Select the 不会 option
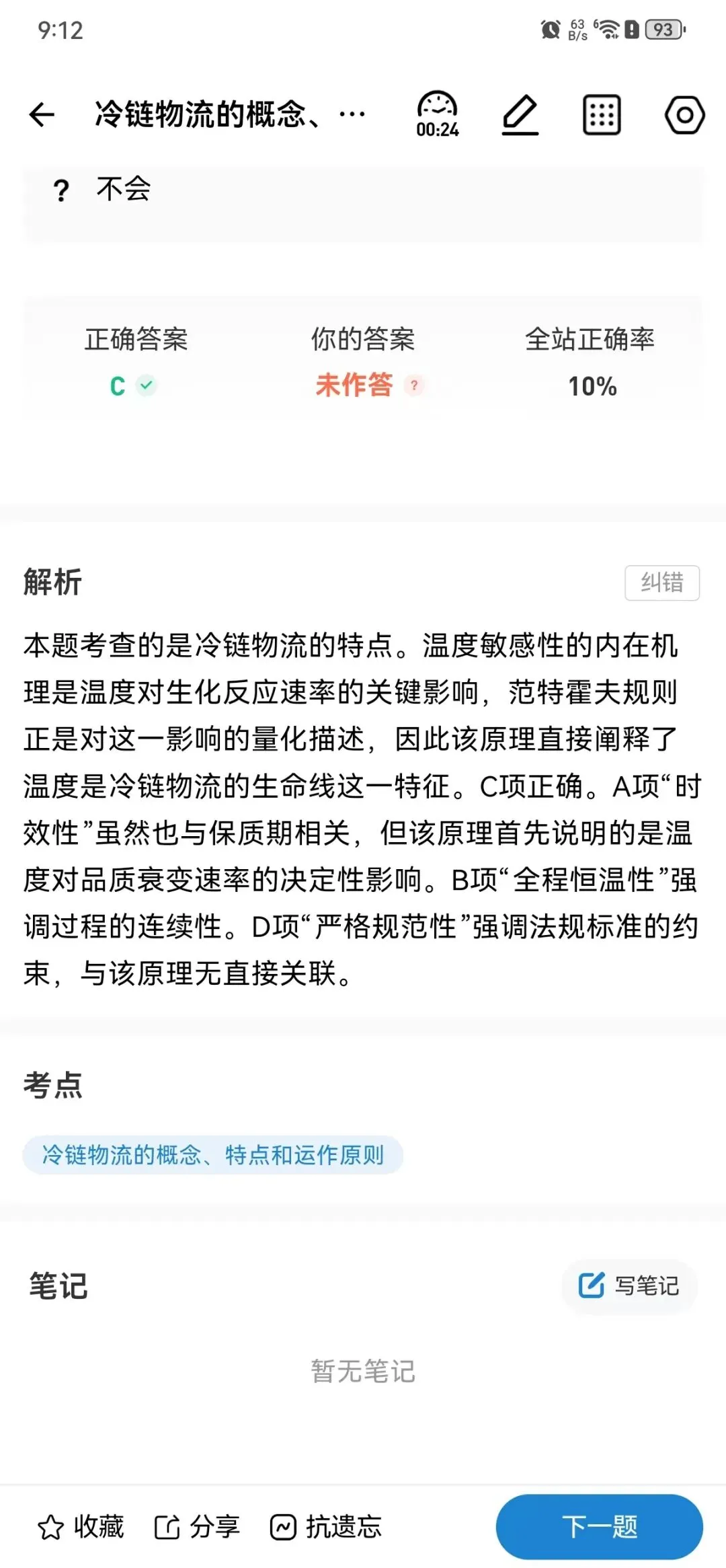Viewport: 726px width, 1568px height. click(x=363, y=190)
